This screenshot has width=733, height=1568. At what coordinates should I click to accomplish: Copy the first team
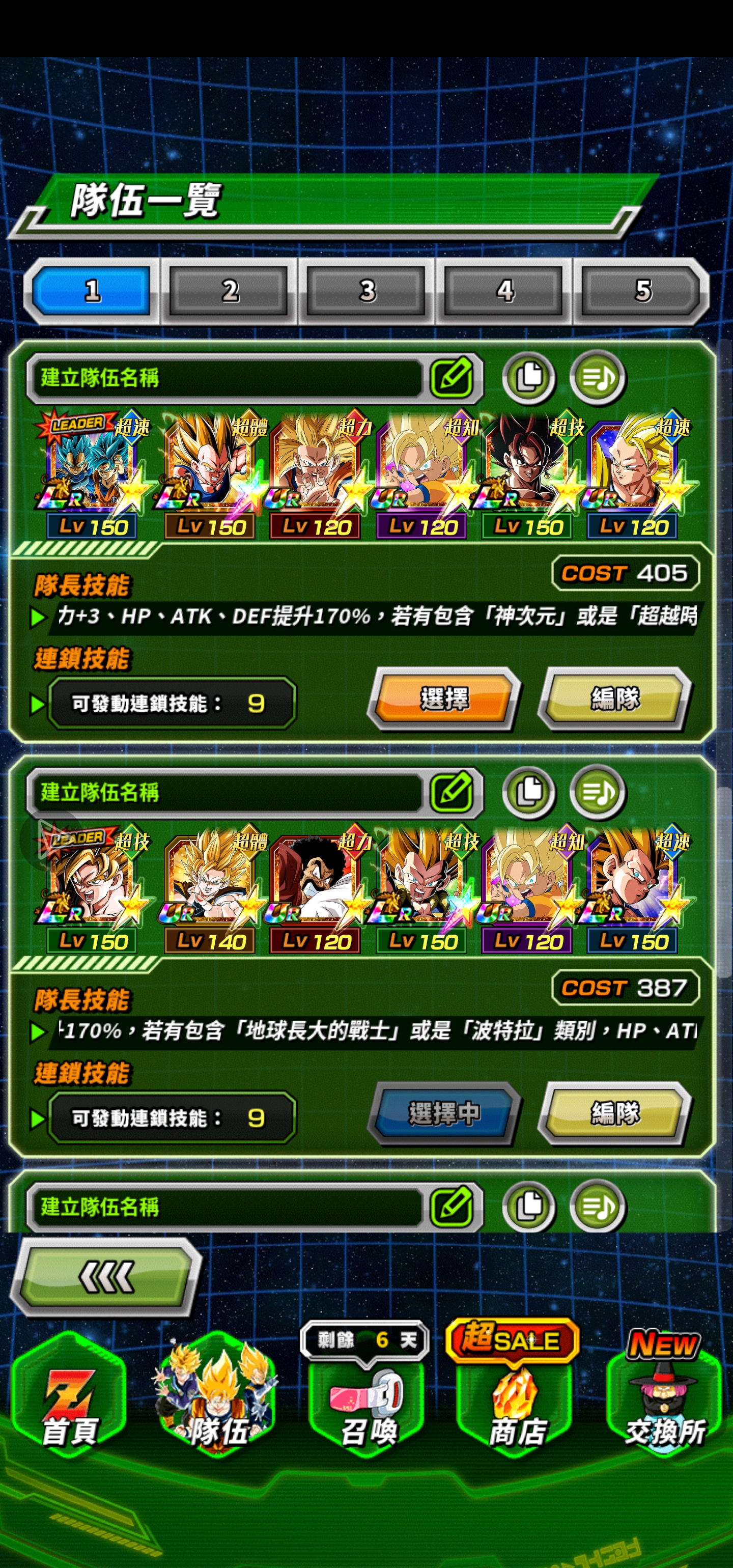click(528, 377)
